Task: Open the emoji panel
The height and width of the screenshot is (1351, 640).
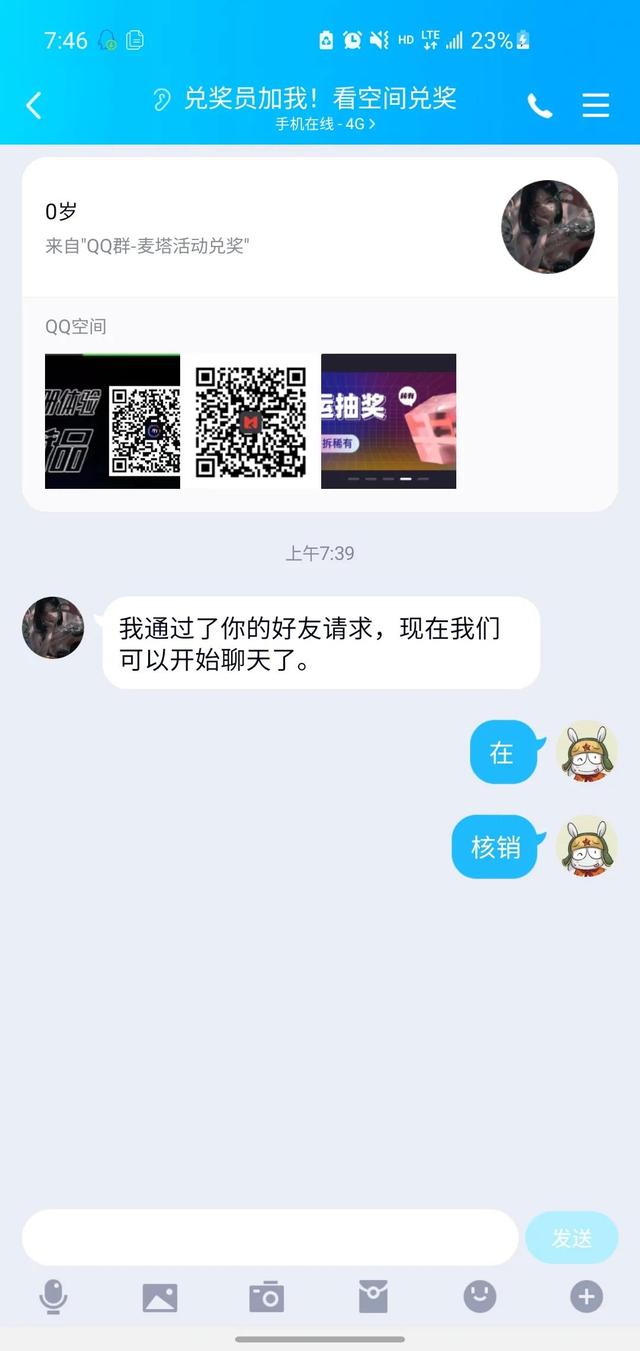Action: coord(480,1297)
